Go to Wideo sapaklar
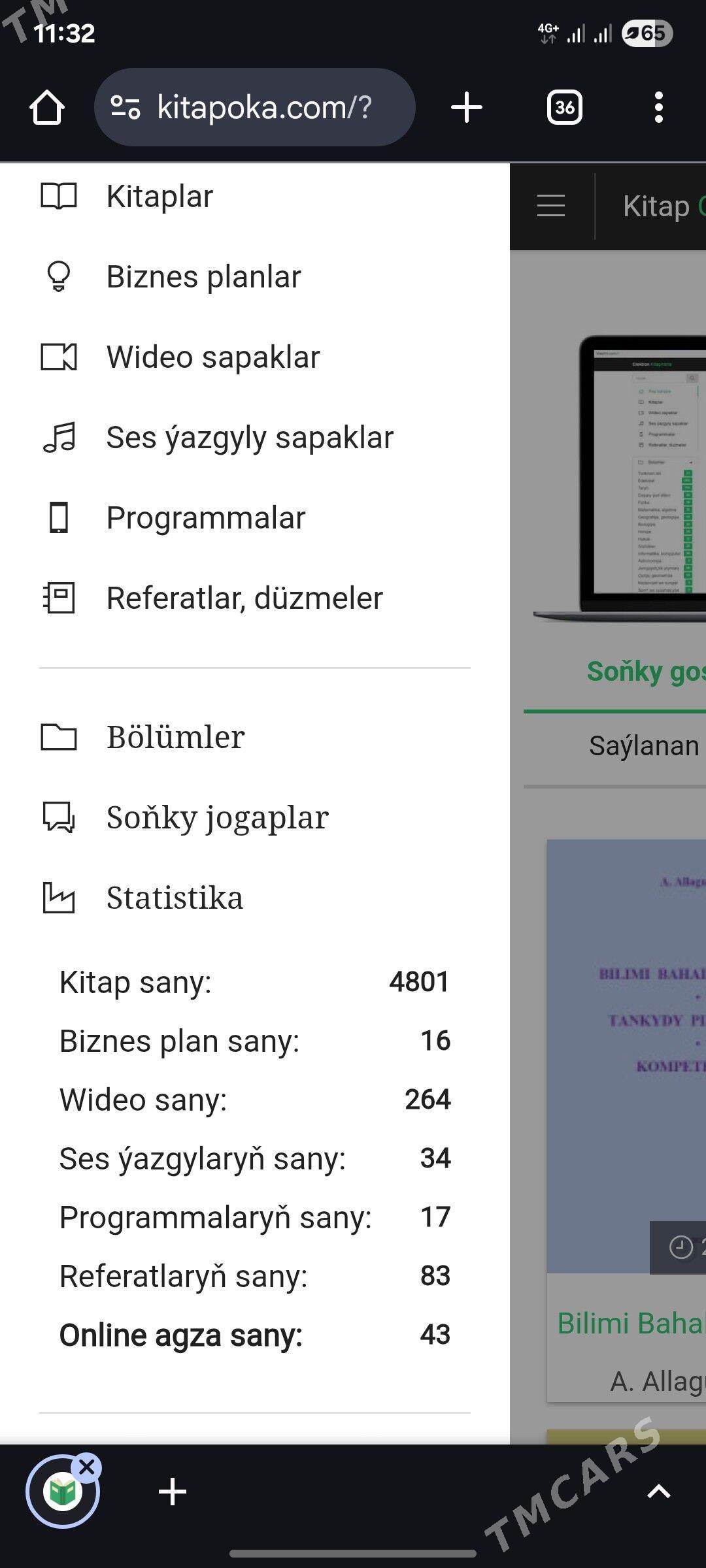706x1568 pixels. (212, 357)
